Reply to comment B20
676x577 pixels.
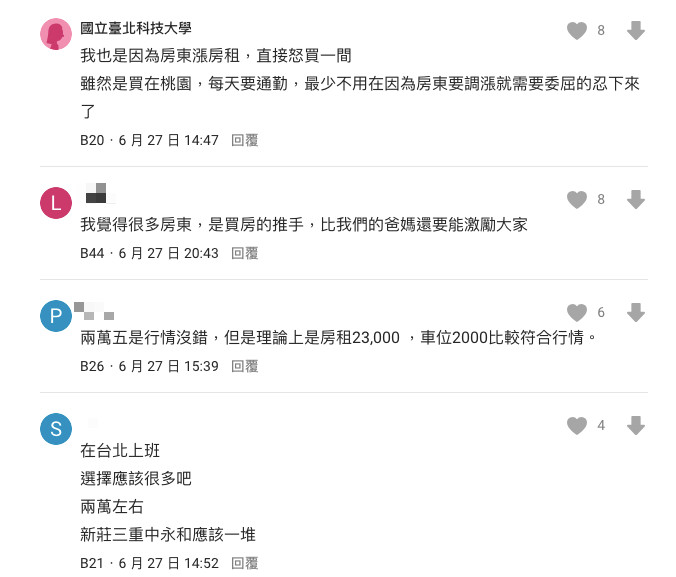pos(245,141)
